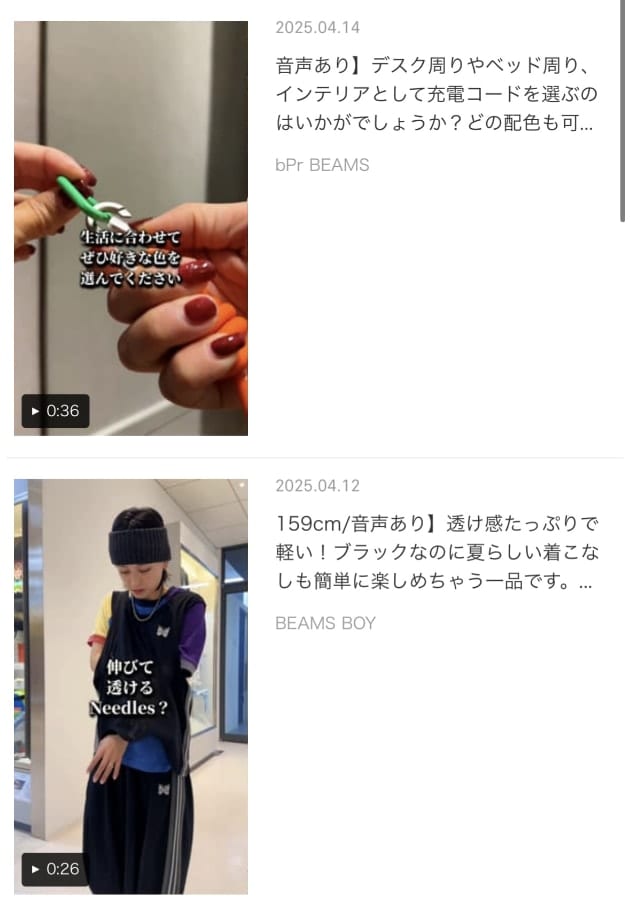Play the Needles outfit video thumbnail

pyautogui.click(x=130, y=686)
